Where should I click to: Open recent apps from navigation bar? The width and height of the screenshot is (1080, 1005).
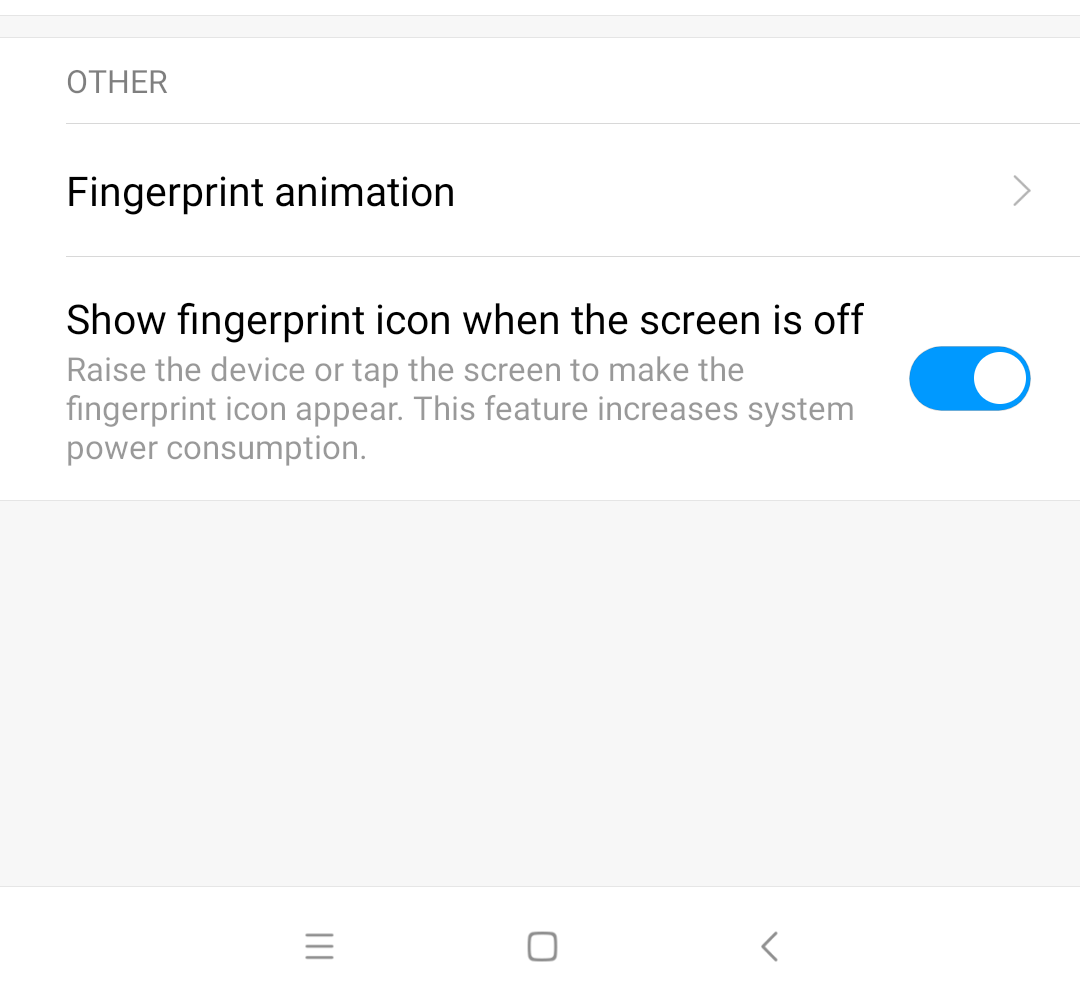click(319, 946)
